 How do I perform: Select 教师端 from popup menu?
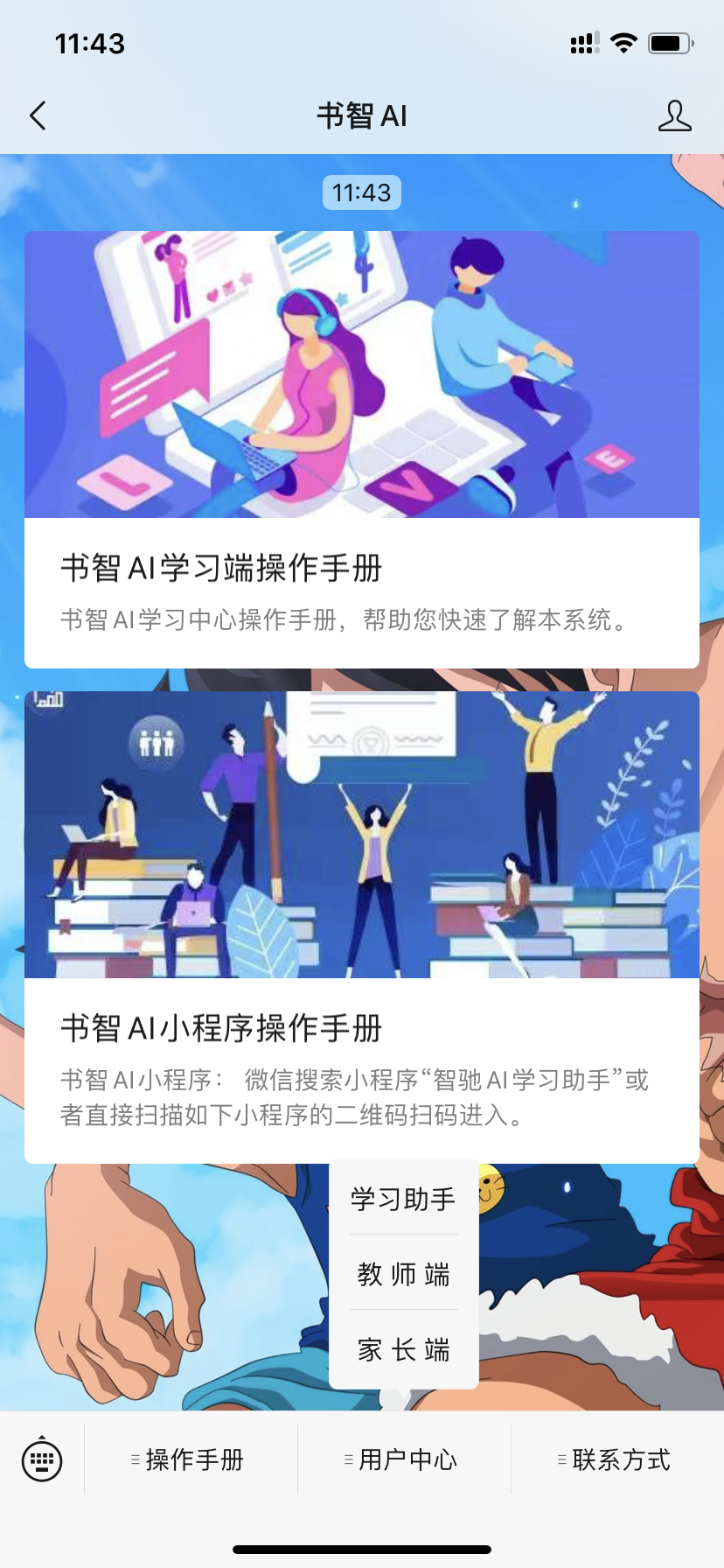pos(403,1274)
